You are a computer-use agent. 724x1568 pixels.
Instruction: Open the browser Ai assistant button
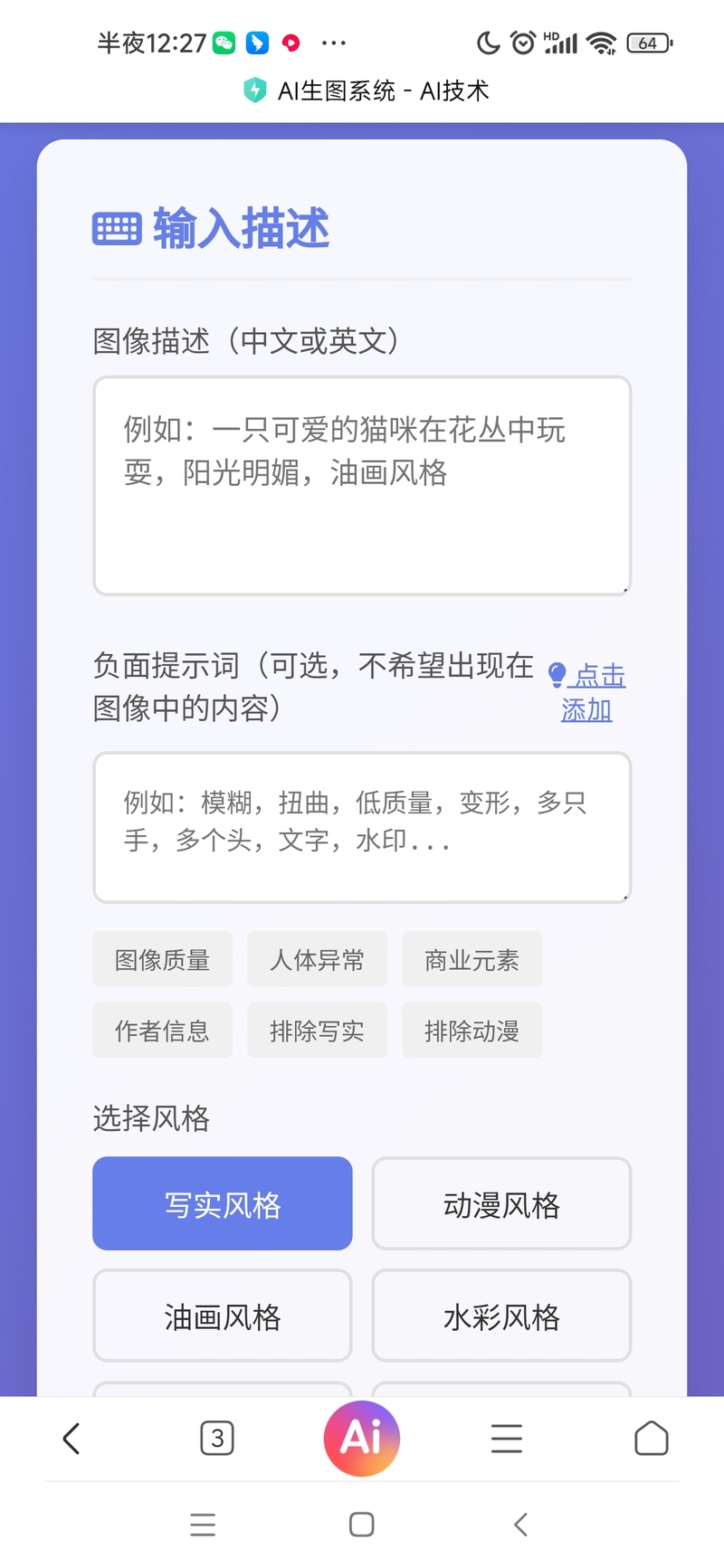pos(362,1438)
